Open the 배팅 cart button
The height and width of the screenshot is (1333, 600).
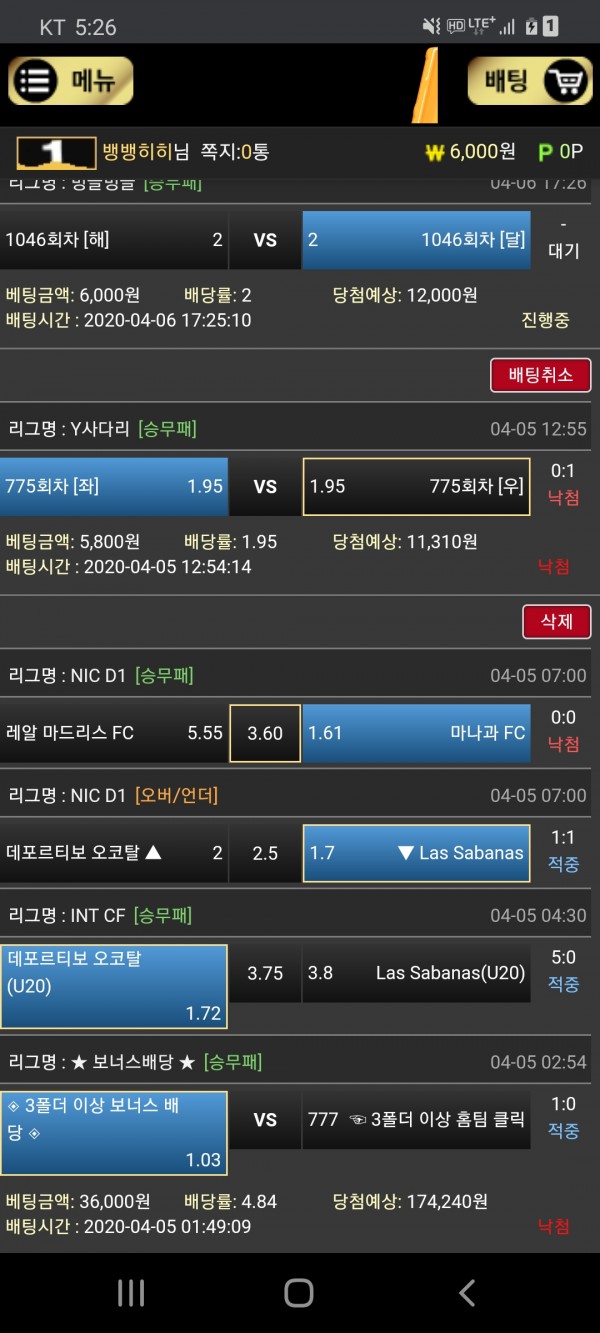(x=530, y=82)
